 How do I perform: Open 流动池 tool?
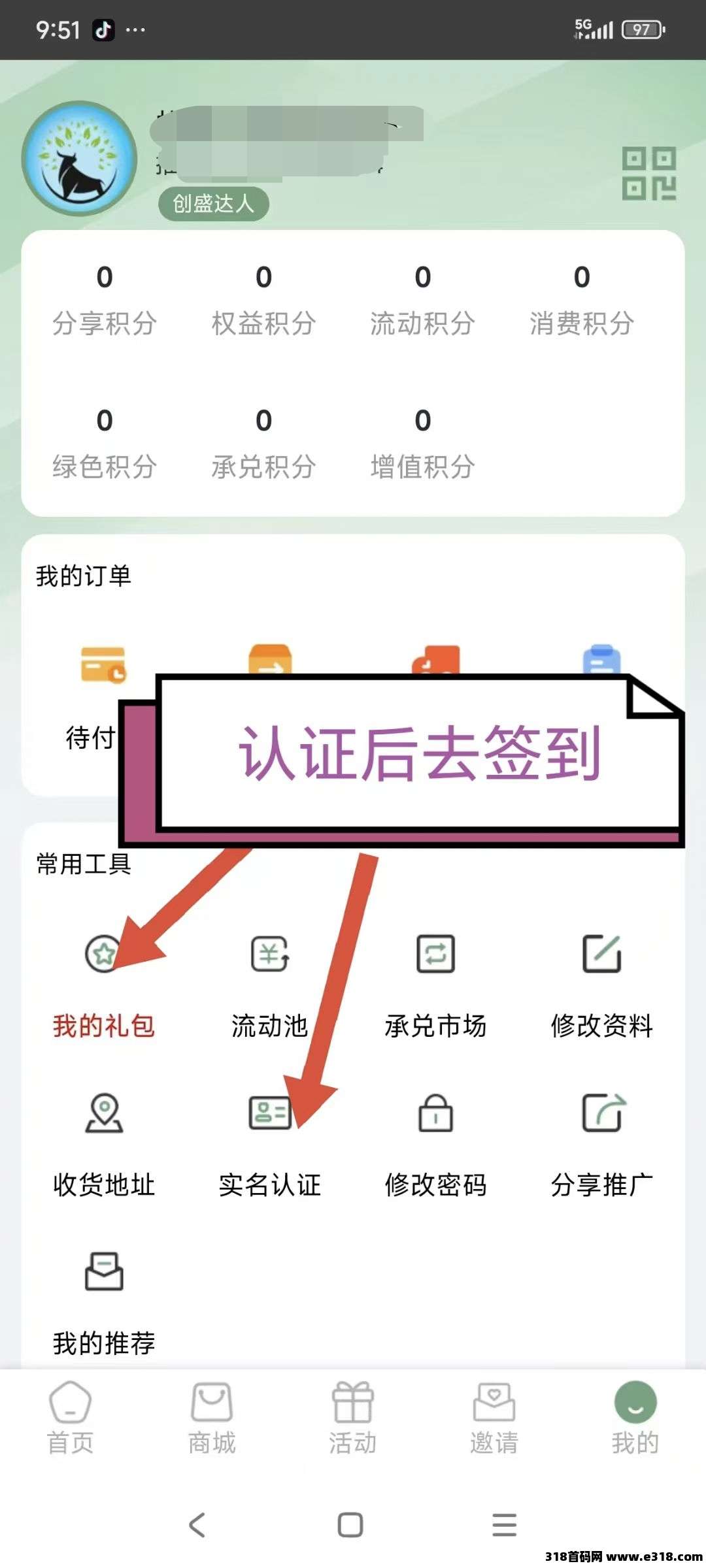(x=269, y=983)
